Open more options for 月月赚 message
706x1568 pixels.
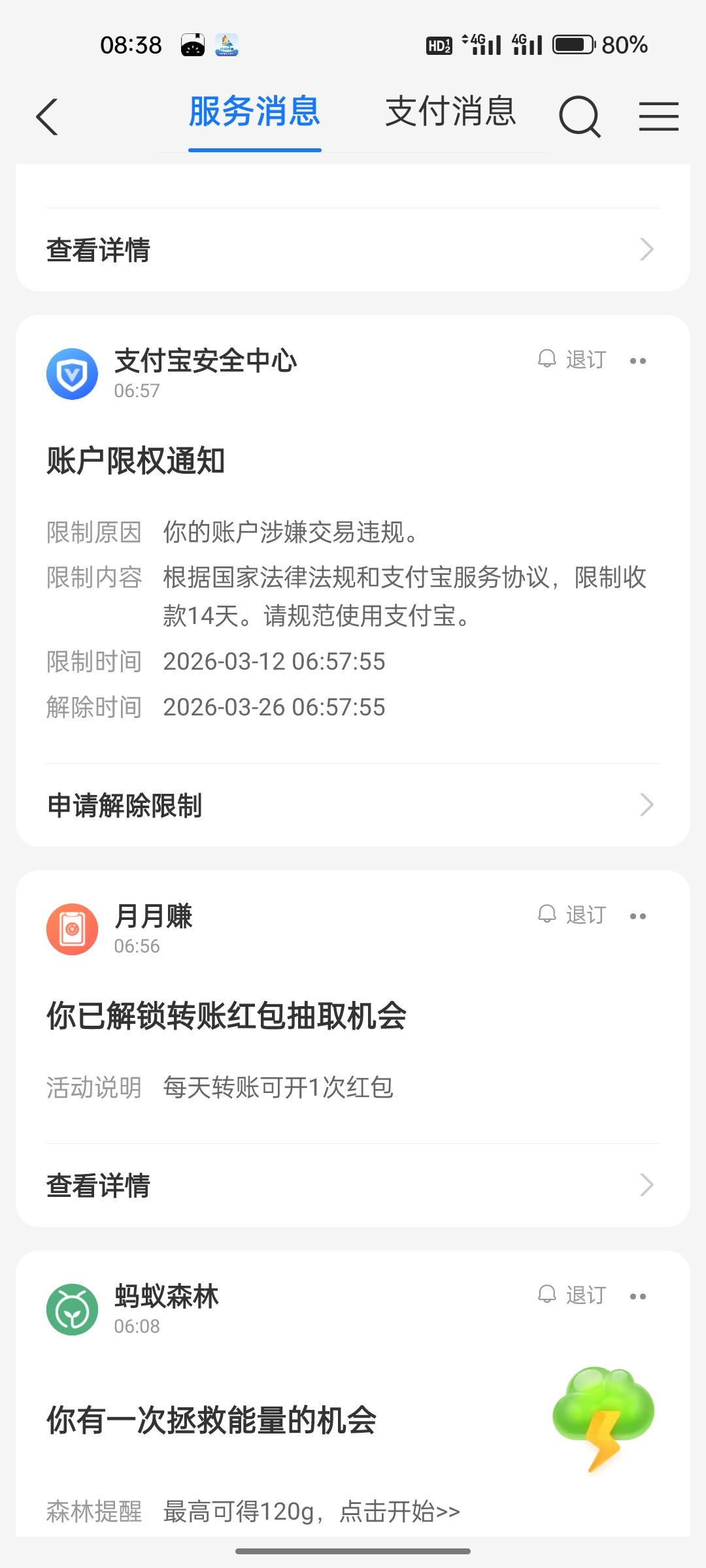pos(638,917)
